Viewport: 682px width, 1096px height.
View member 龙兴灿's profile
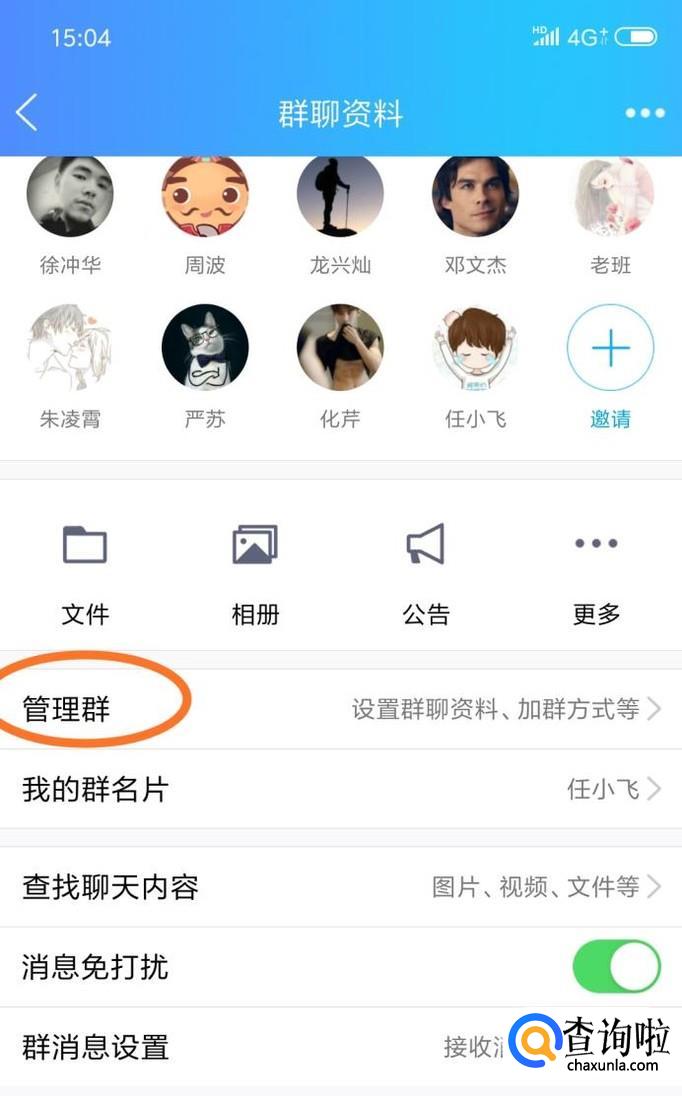coord(340,196)
